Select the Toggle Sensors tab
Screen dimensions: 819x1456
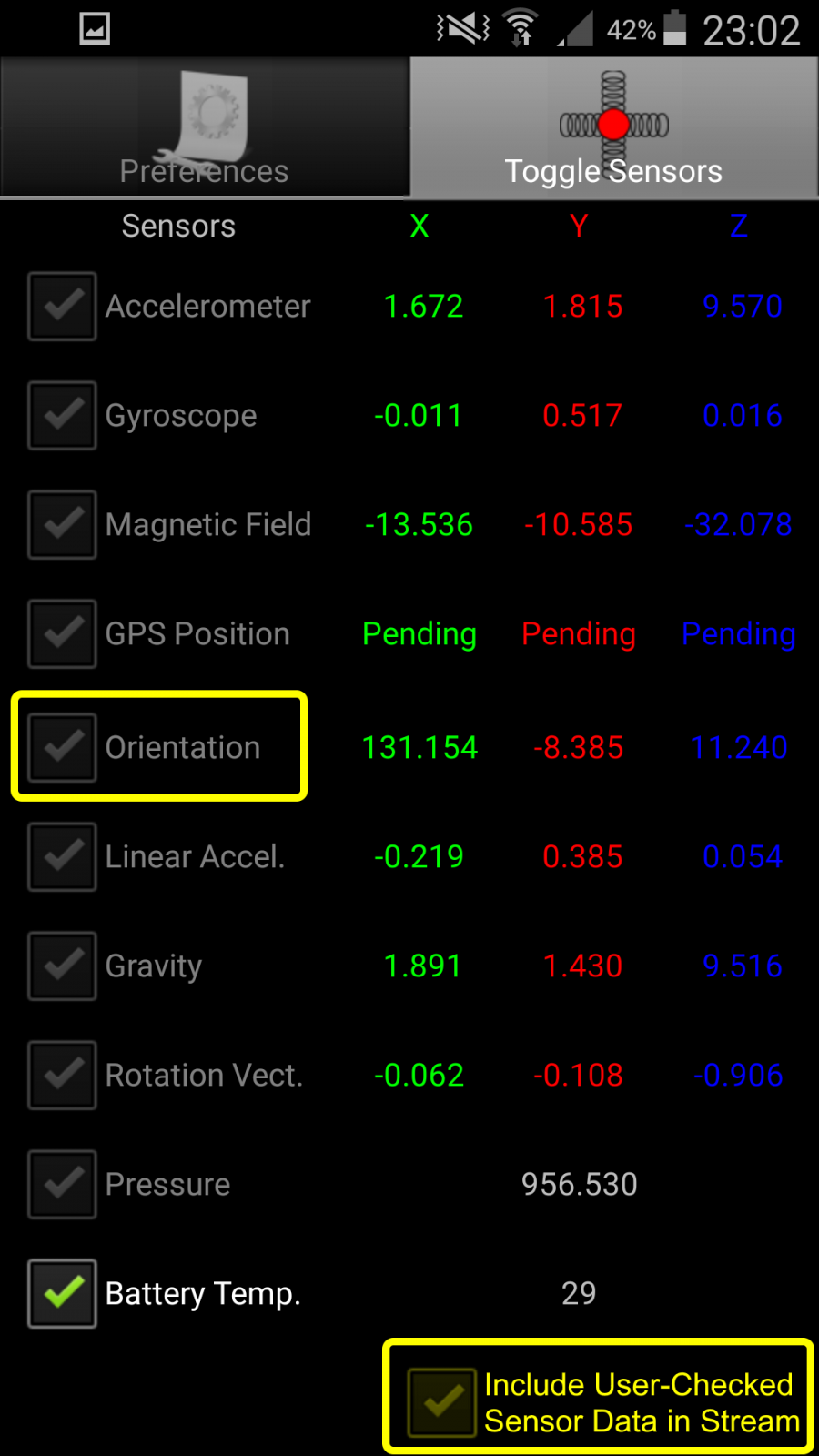614,127
